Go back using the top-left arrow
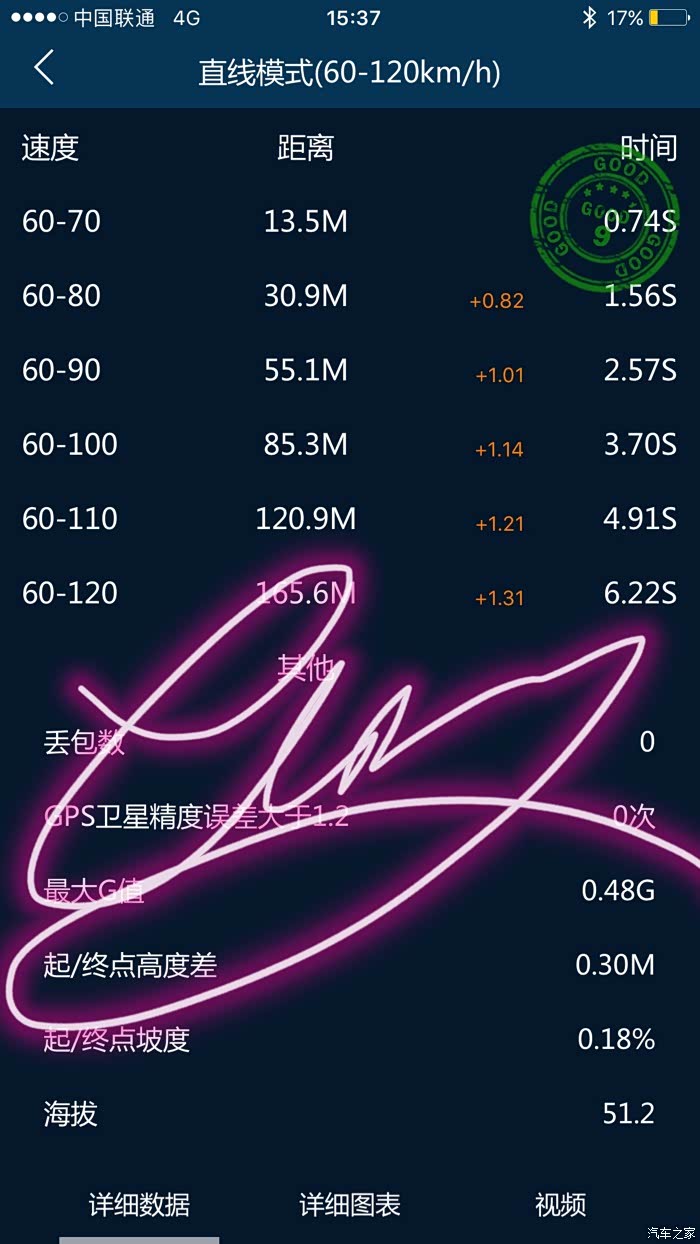The height and width of the screenshot is (1244, 700). coord(44,68)
